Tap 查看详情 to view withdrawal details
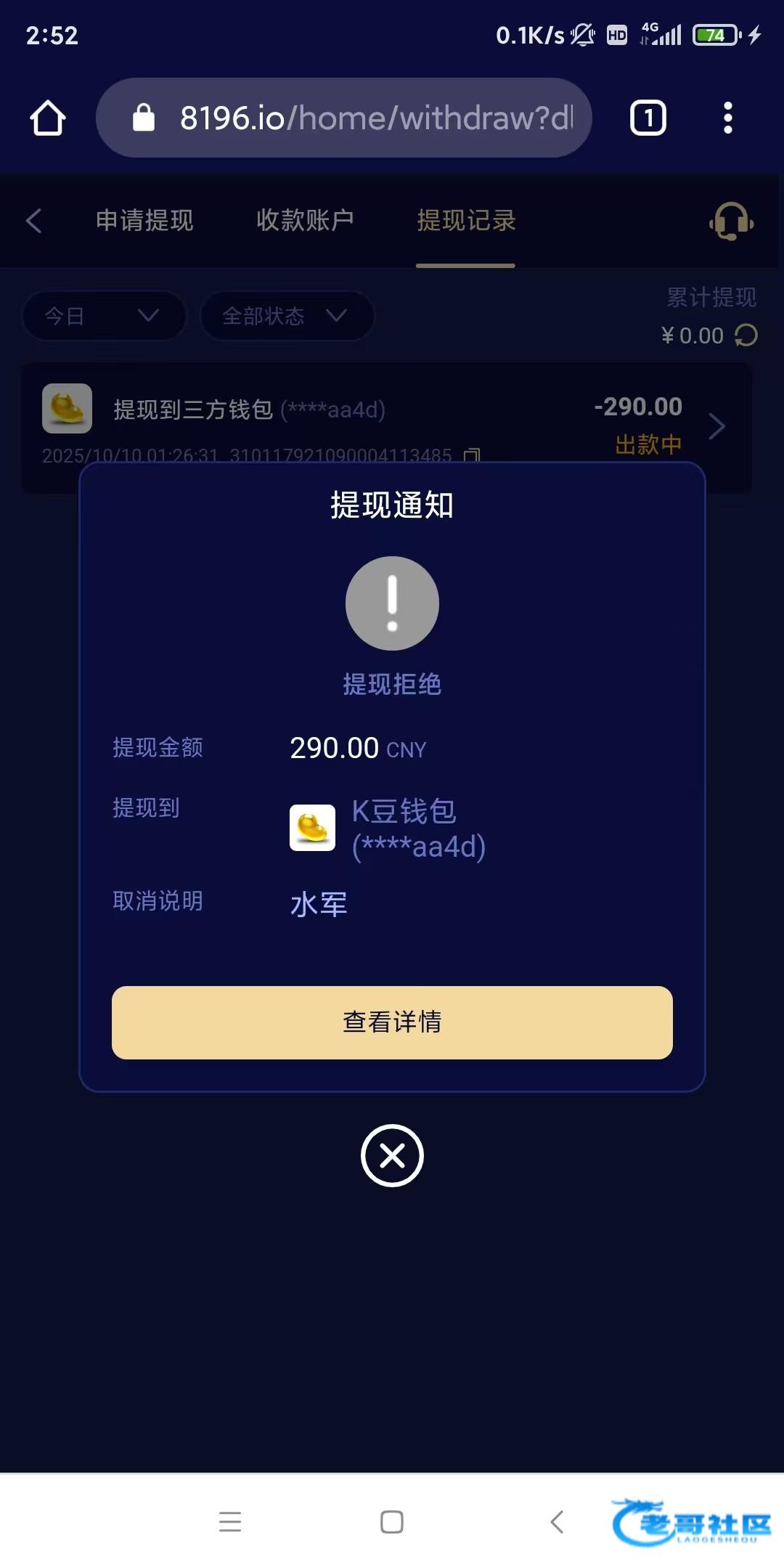The height and width of the screenshot is (1567, 784). (392, 1022)
